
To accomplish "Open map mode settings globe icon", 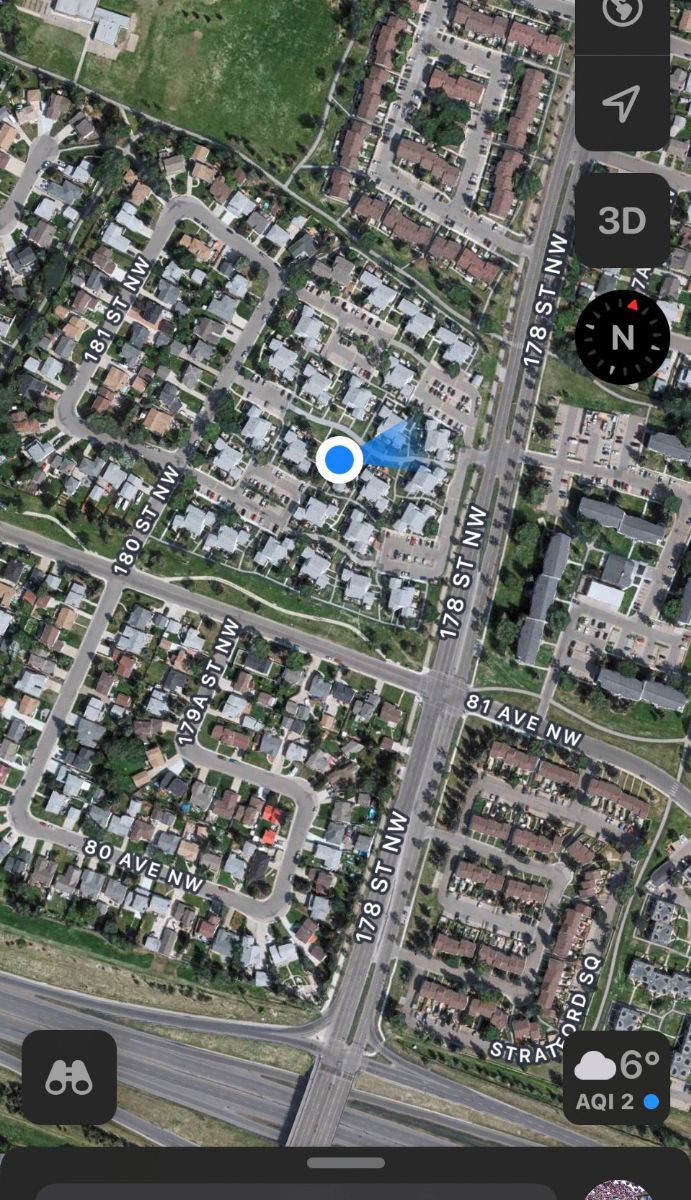I will point(622,14).
